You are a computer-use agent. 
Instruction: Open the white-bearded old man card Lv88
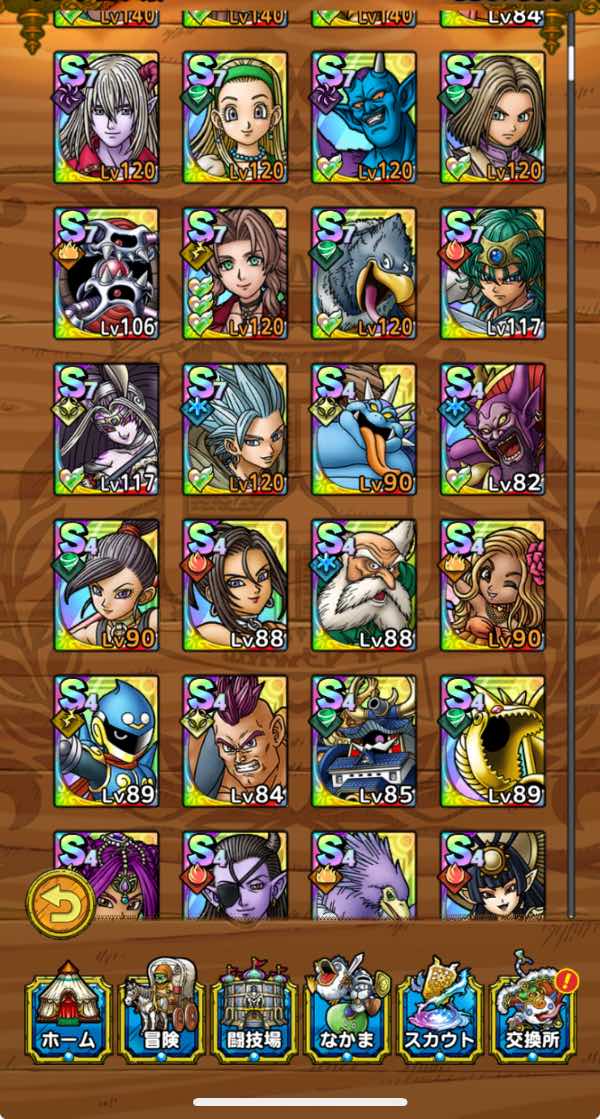pyautogui.click(x=364, y=586)
